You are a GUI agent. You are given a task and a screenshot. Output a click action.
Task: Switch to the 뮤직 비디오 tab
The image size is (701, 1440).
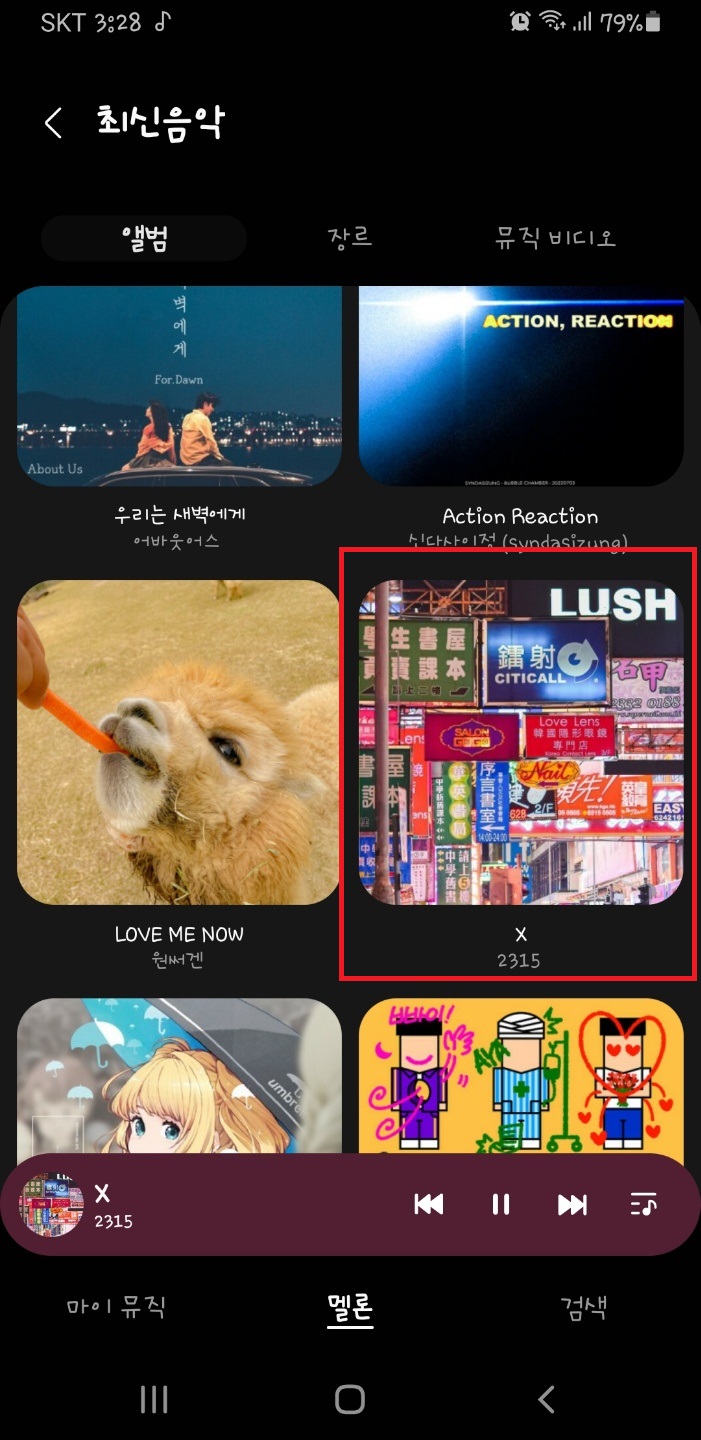[555, 238]
